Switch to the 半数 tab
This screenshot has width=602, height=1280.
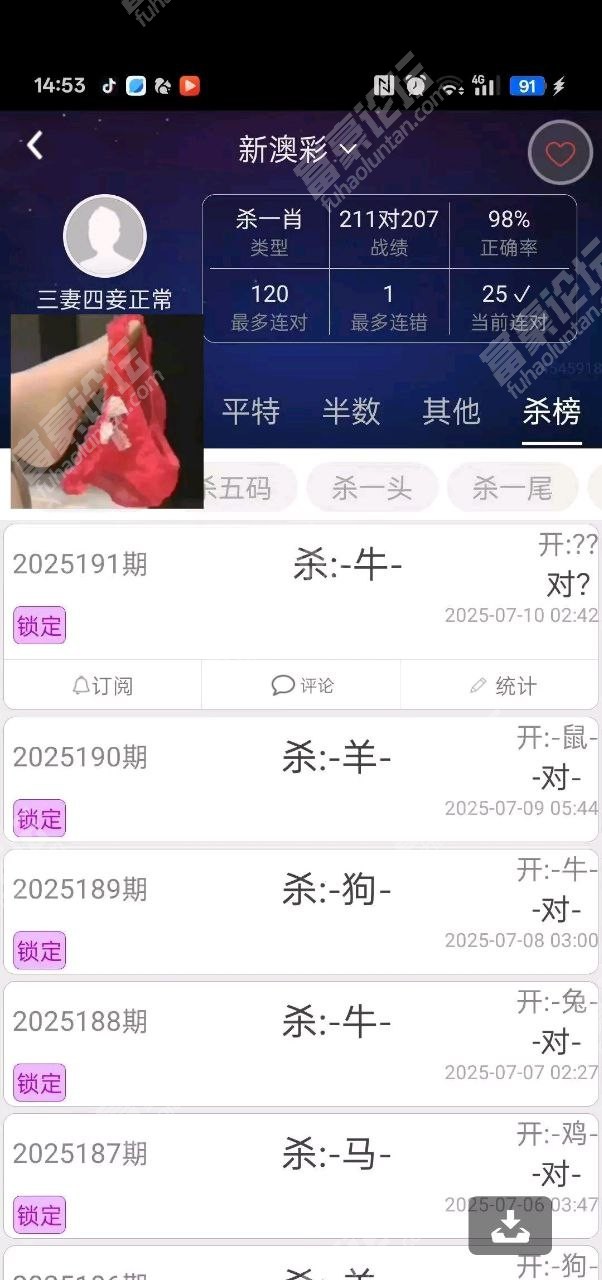click(x=351, y=411)
